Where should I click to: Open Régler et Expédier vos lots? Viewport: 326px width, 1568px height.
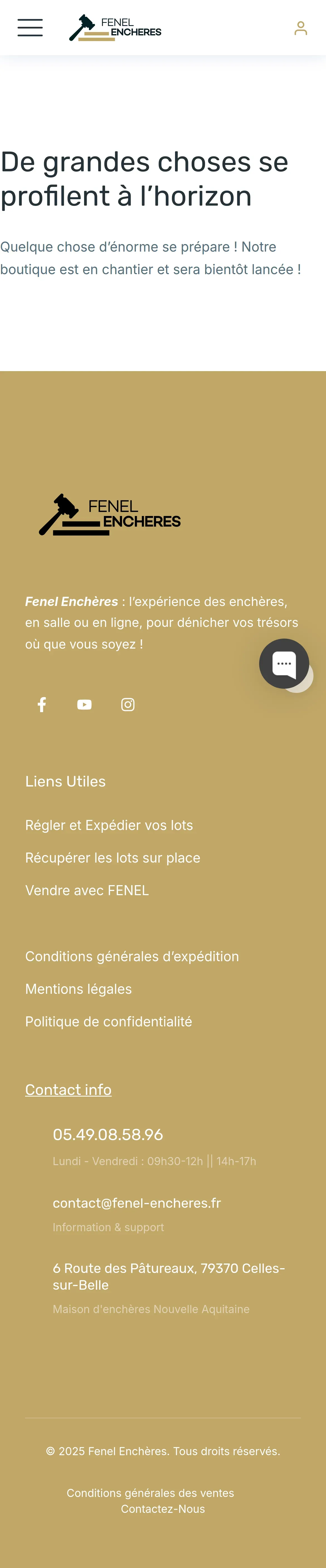pyautogui.click(x=109, y=826)
